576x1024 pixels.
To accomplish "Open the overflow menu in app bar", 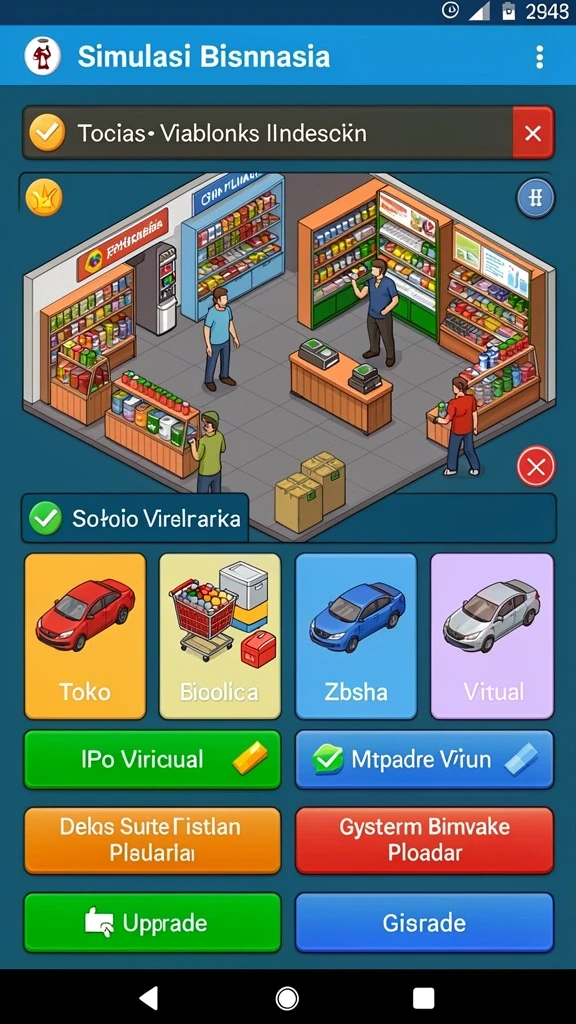I will 539,57.
